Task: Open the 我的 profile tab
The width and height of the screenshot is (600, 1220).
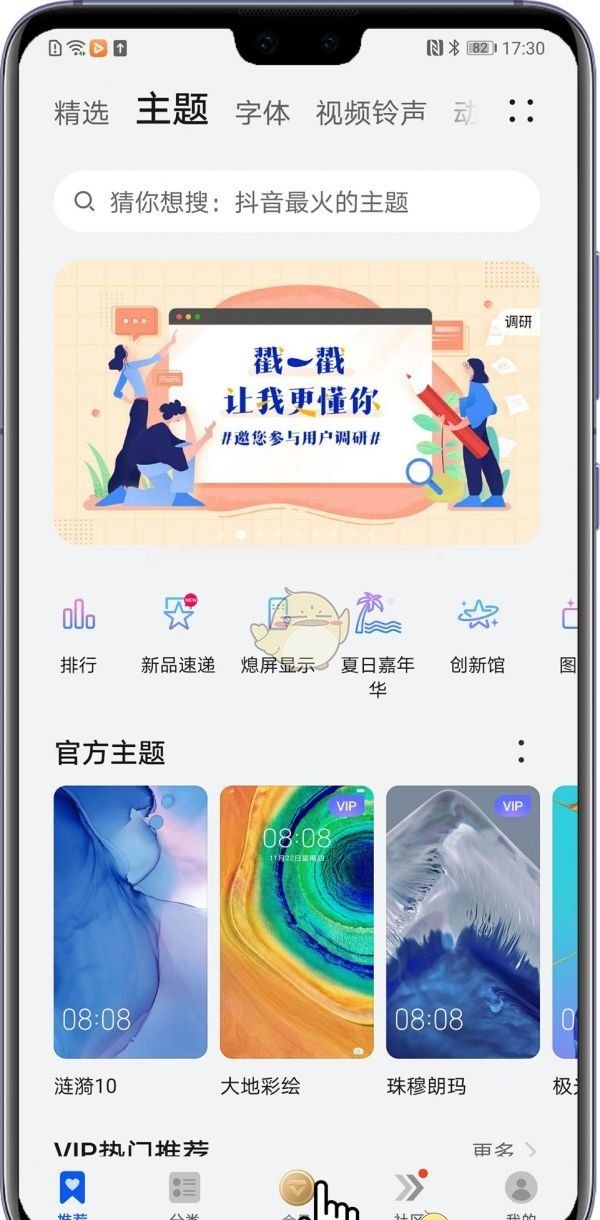Action: point(520,1192)
